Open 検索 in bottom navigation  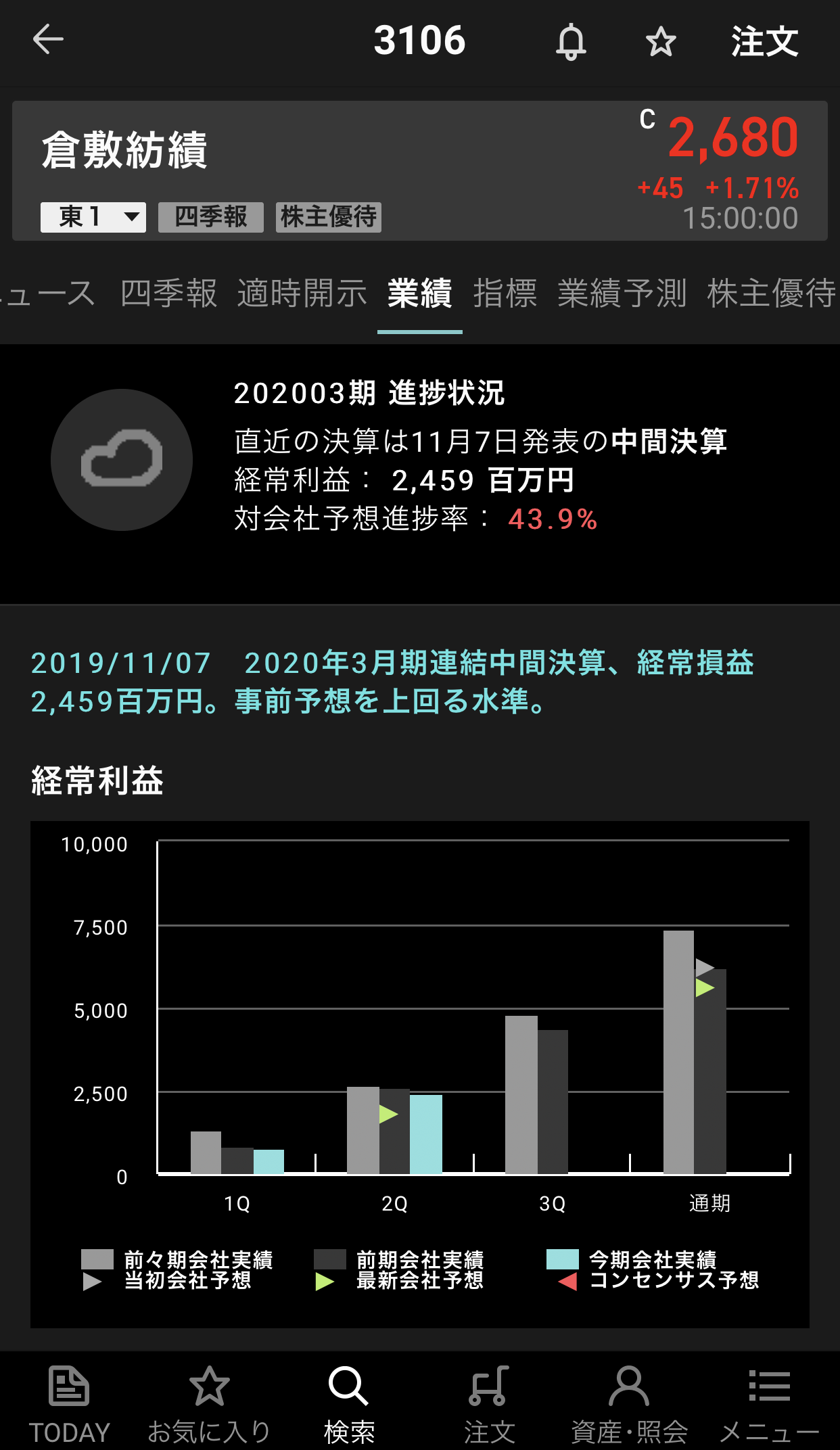pyautogui.click(x=349, y=1404)
